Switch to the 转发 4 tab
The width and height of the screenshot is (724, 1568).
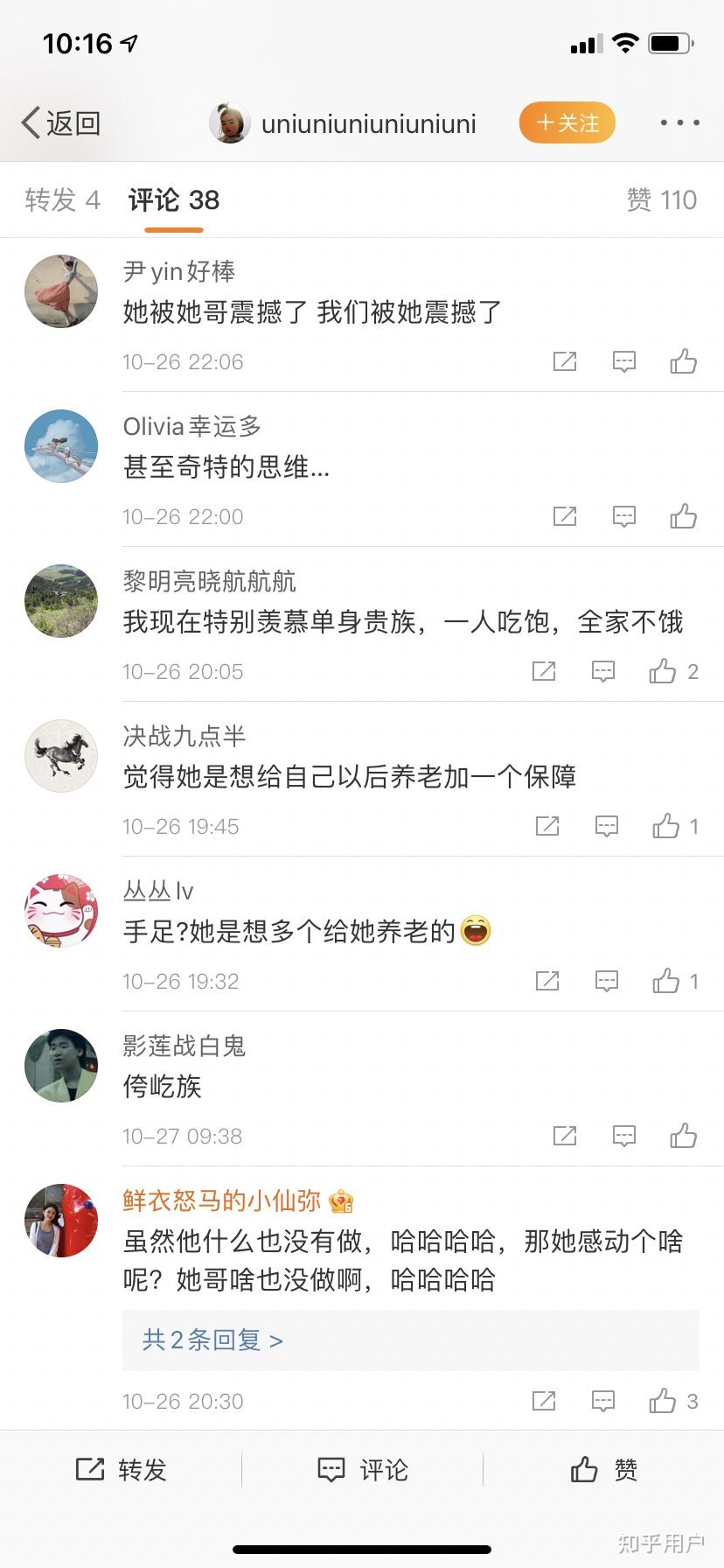(x=62, y=200)
